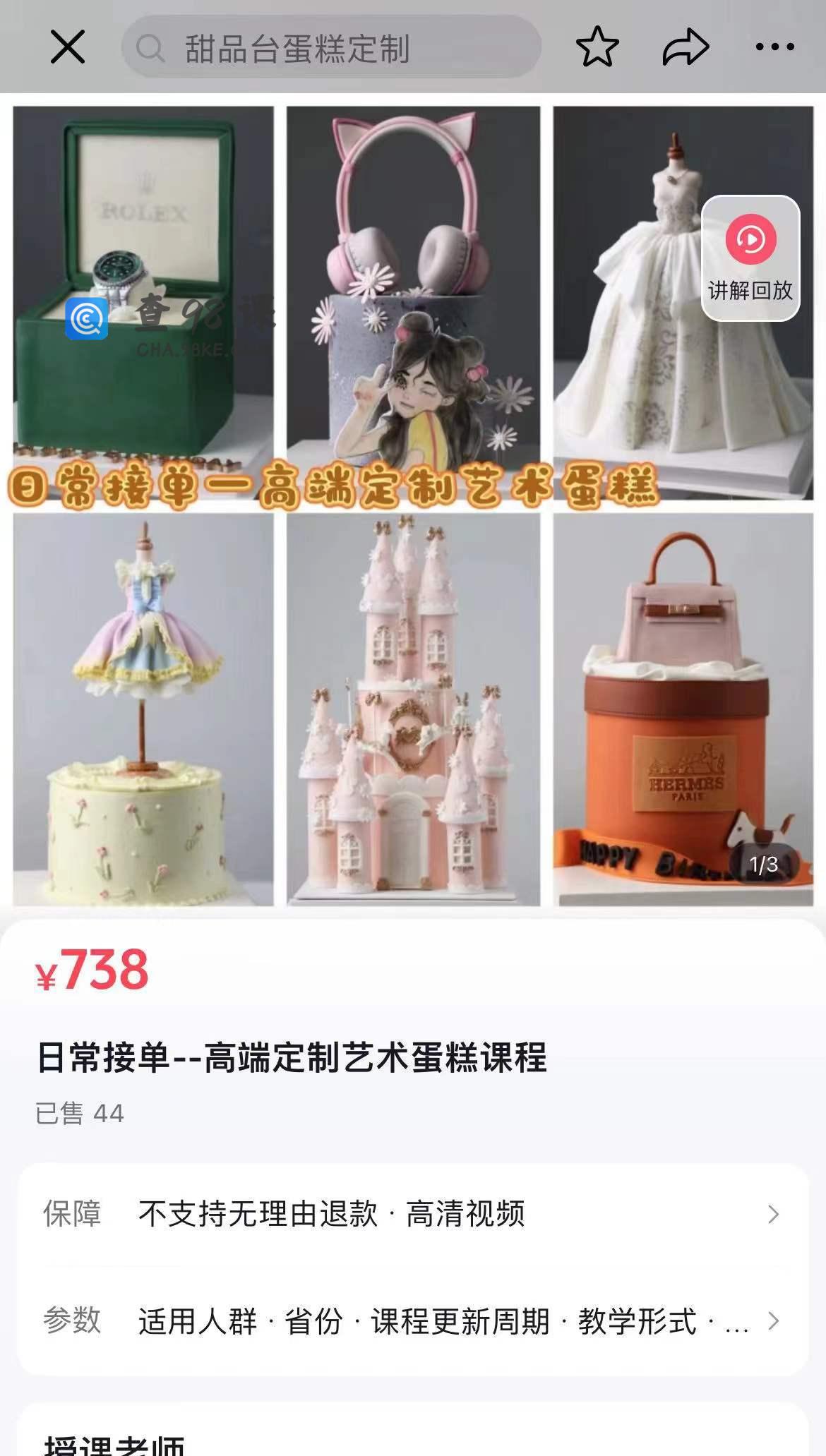Favorite this course with the star
The width and height of the screenshot is (826, 1456).
pos(597,47)
